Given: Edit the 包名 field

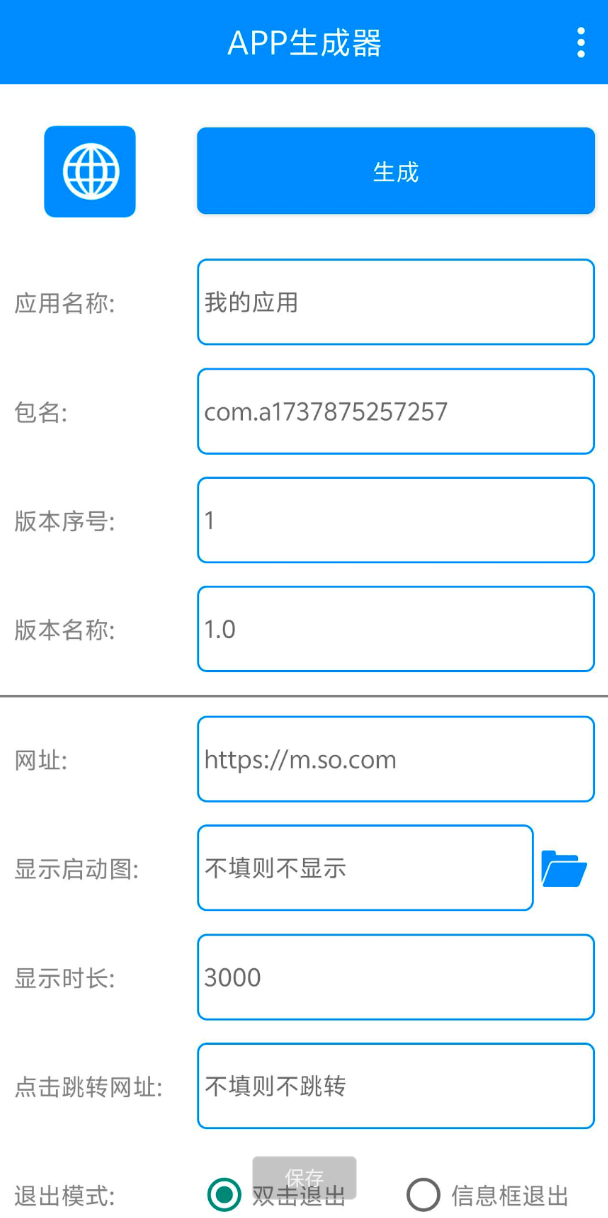Looking at the screenshot, I should click(x=396, y=411).
